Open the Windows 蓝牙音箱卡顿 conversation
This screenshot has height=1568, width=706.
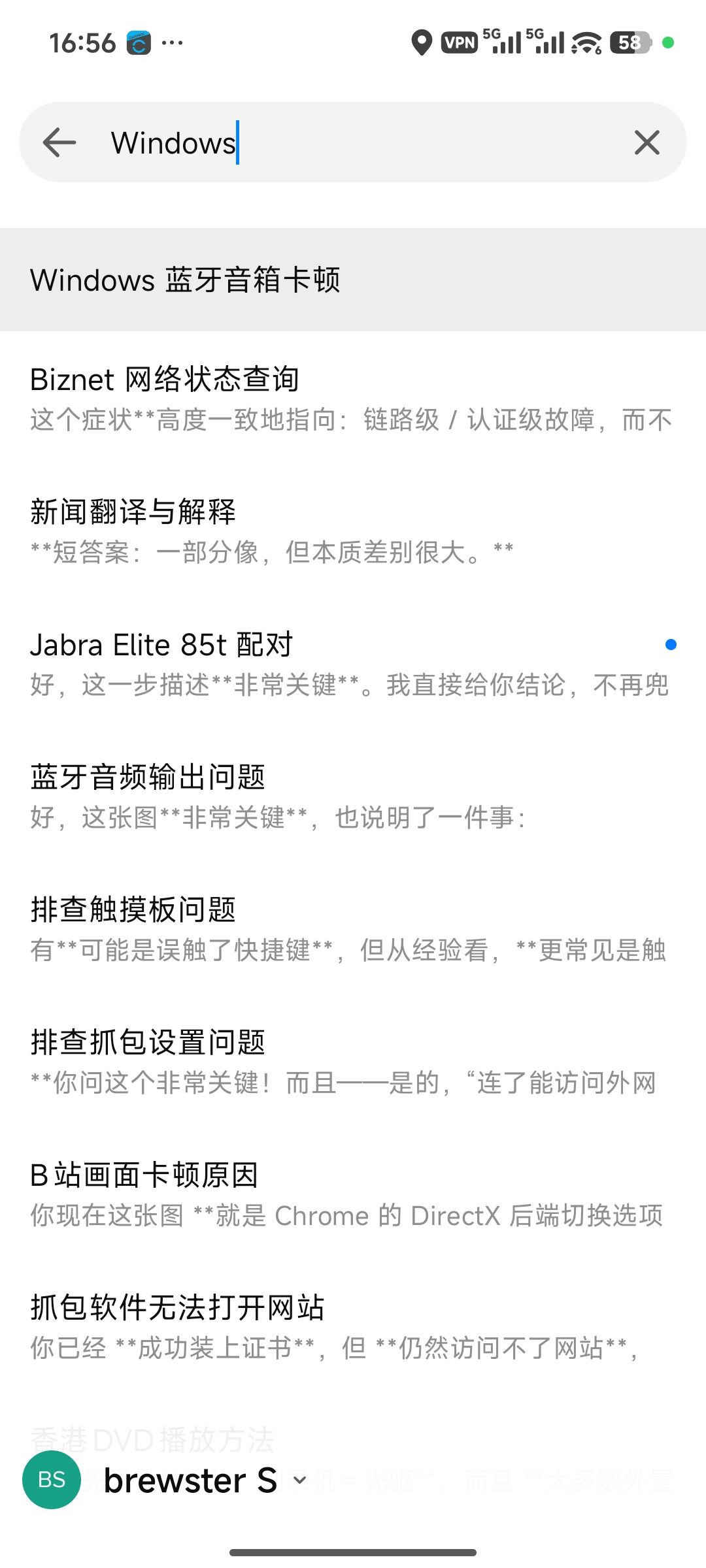pos(353,280)
